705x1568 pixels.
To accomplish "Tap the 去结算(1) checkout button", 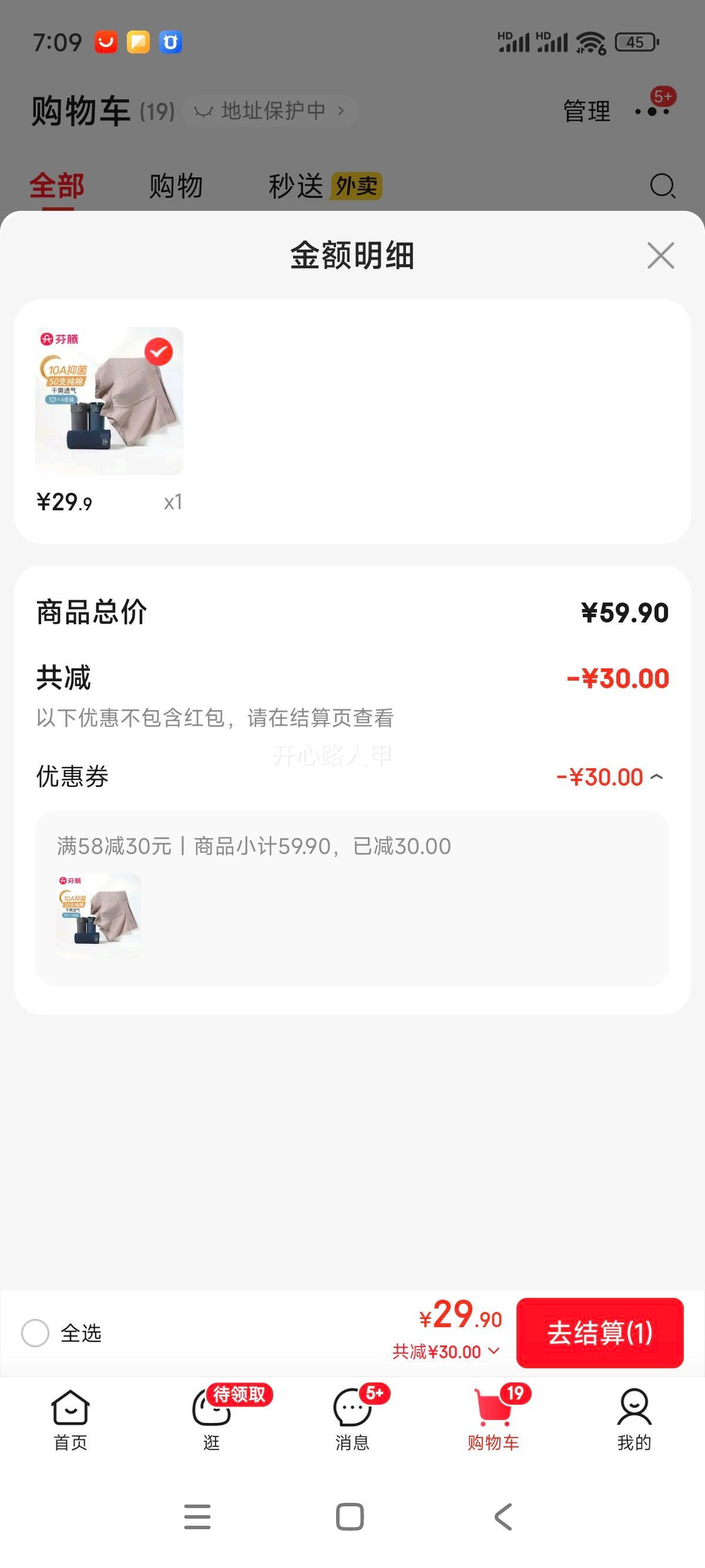I will [x=600, y=1333].
